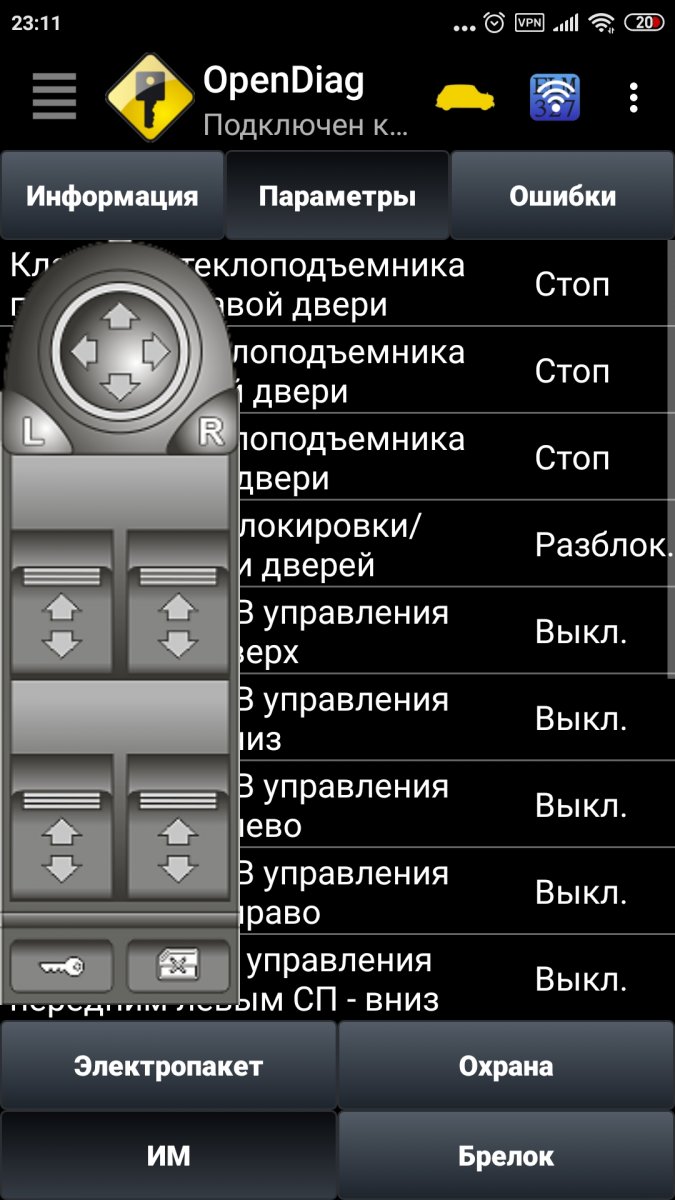Screen dimensions: 675x1200
Task: Select the Параметры tab
Action: point(337,196)
